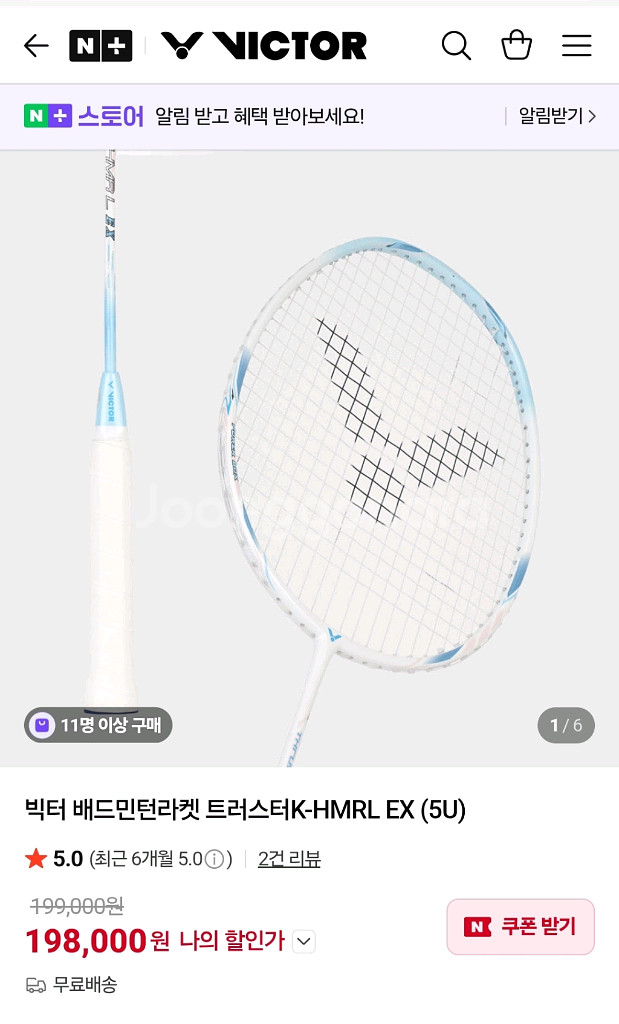The width and height of the screenshot is (619, 1024).
Task: Open the Victor brand store page
Action: coord(264,46)
